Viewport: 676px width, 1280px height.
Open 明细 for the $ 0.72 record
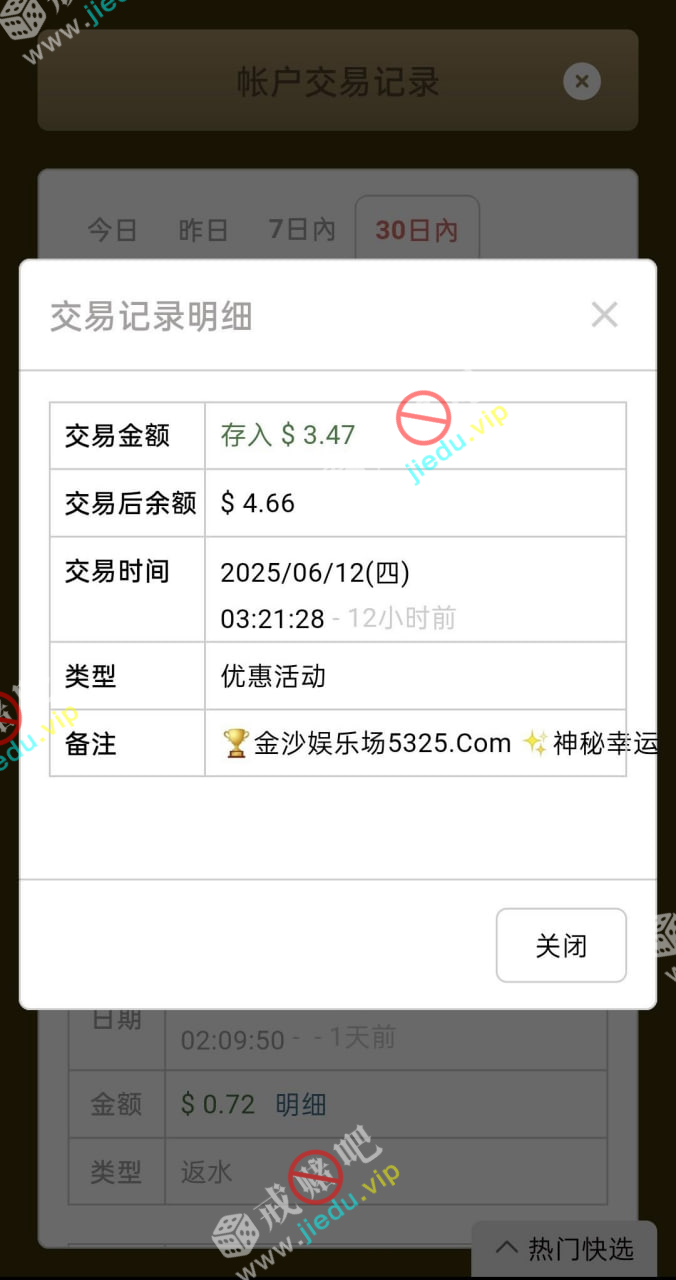(301, 1104)
